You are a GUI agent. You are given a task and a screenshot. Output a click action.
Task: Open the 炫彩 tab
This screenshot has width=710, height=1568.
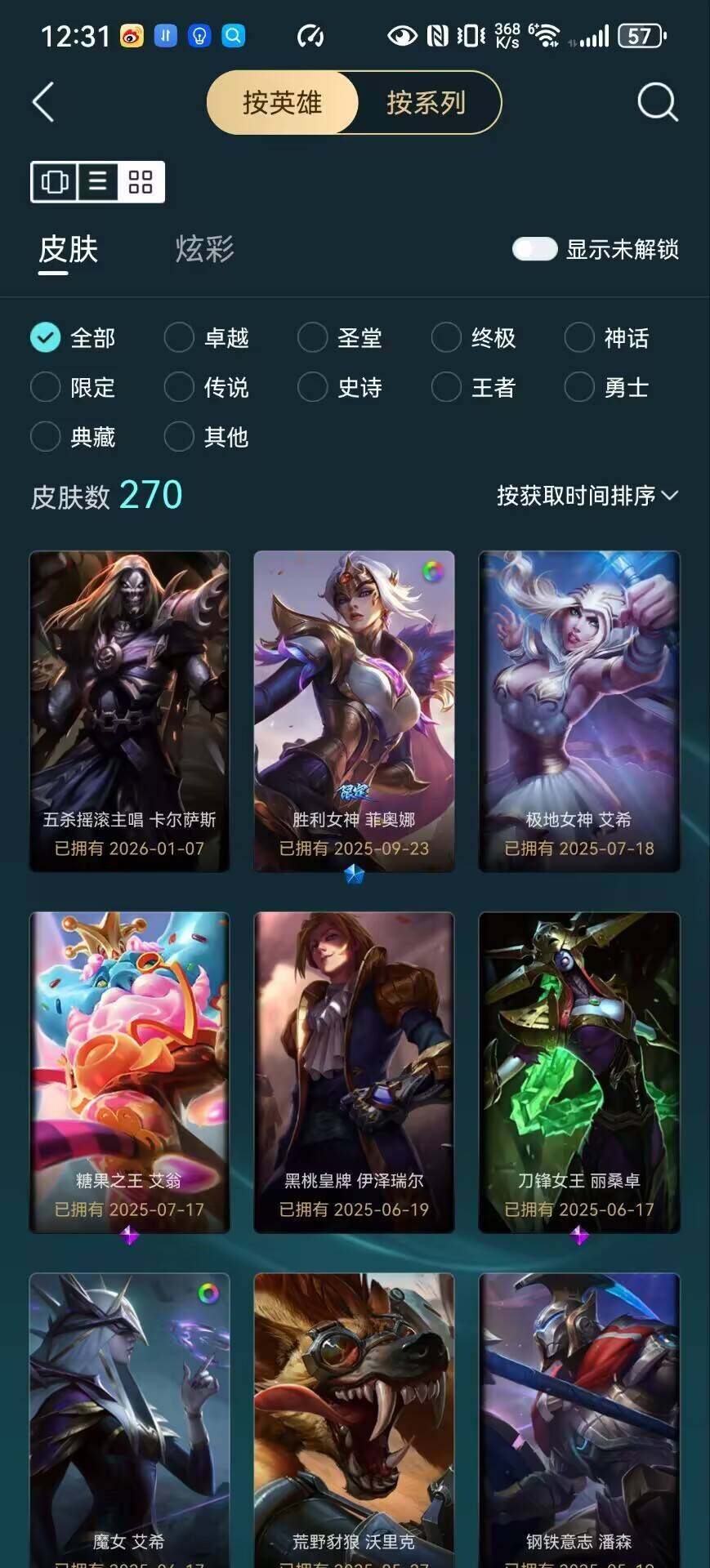tap(204, 249)
